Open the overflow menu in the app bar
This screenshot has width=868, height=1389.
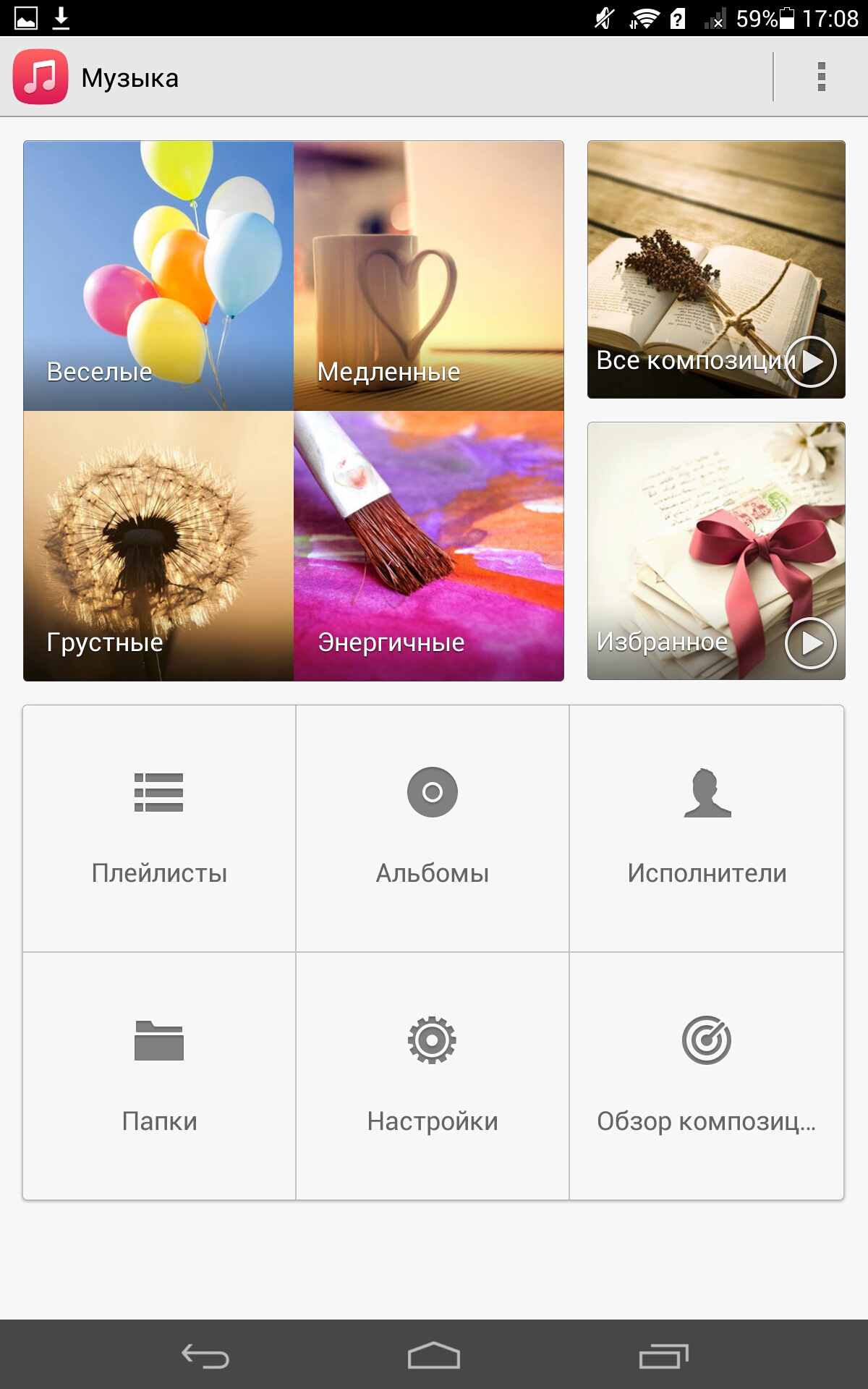click(x=821, y=77)
